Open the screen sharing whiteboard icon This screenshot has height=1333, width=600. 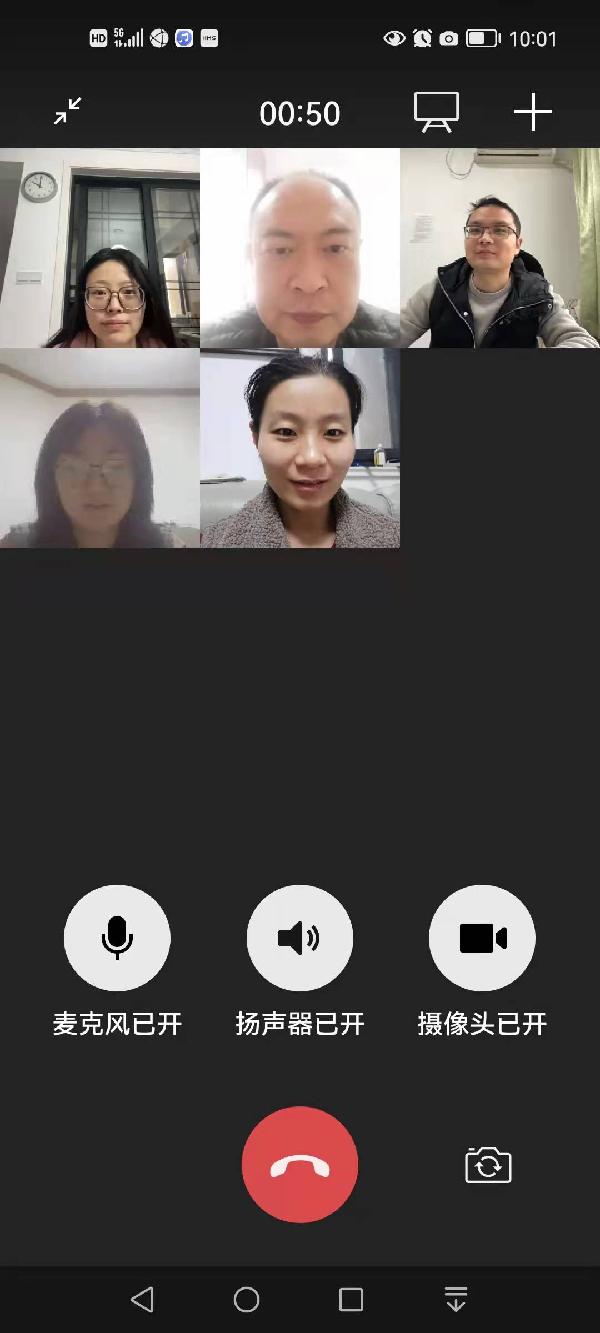point(436,112)
